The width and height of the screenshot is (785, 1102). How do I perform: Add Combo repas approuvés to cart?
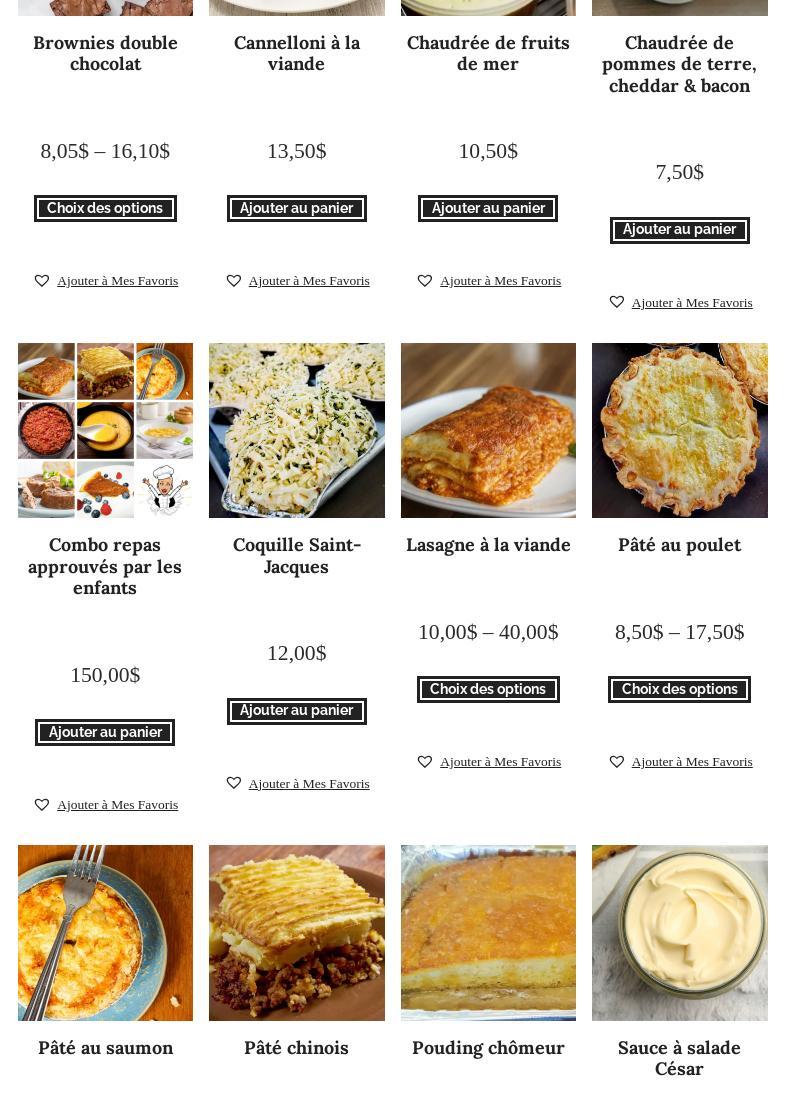coord(105,732)
